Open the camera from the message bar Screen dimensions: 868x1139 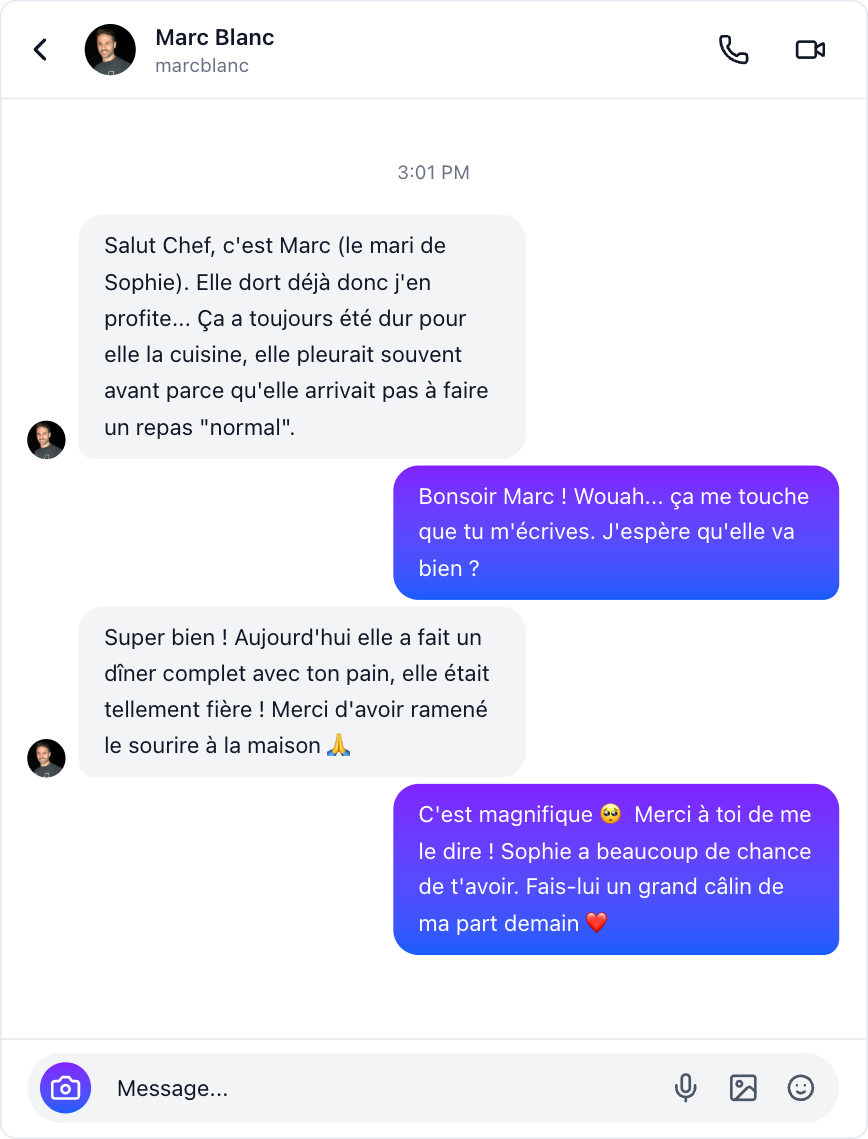point(66,1088)
